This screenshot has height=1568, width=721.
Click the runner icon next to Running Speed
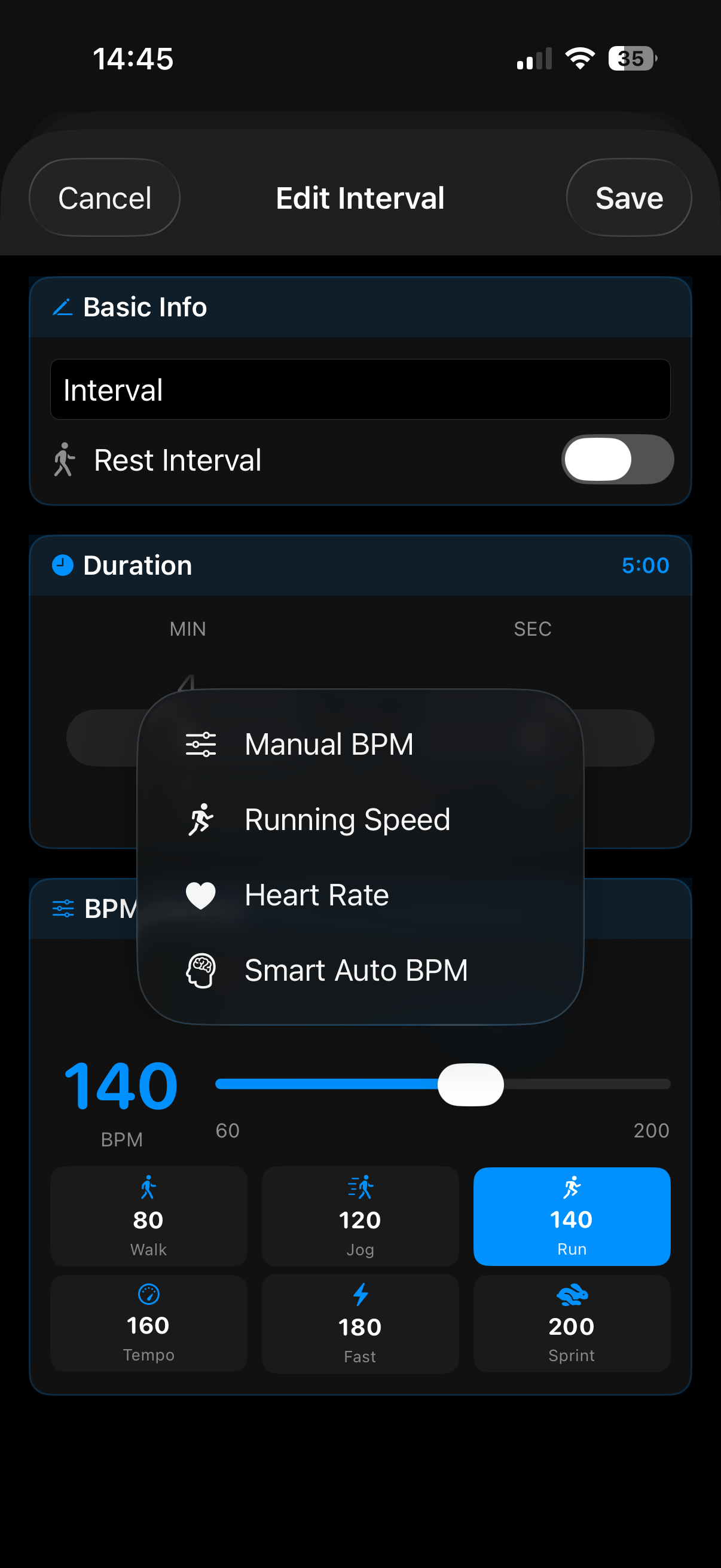tap(201, 819)
